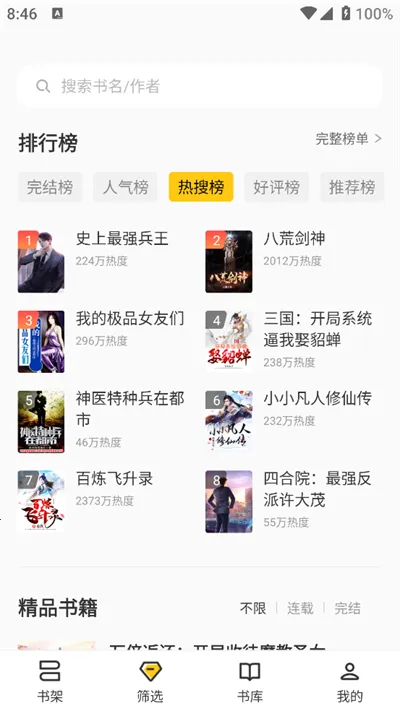Image resolution: width=400 pixels, height=711 pixels.
Task: Switch to the 完结榜 ranking tab
Action: (x=50, y=187)
